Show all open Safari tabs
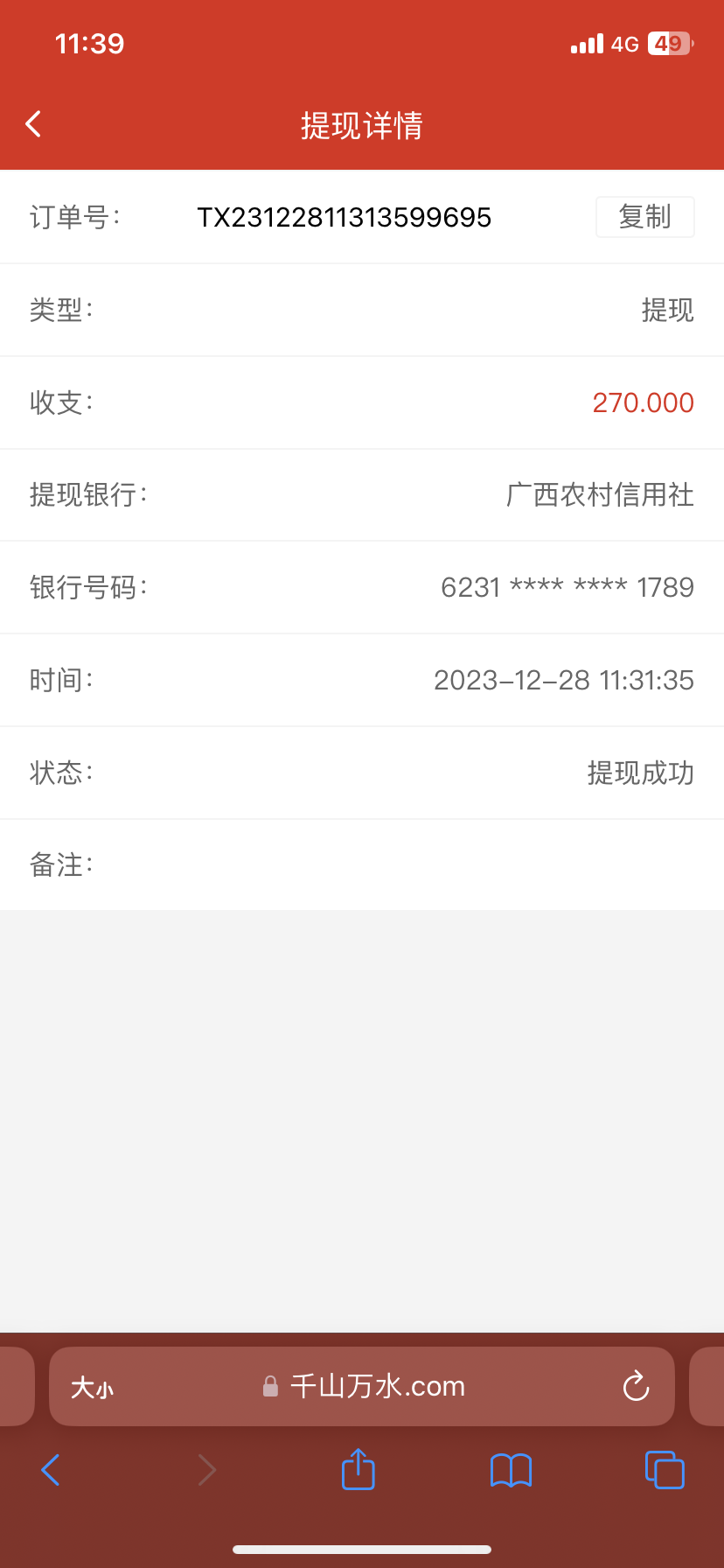724x1568 pixels. 664,1470
